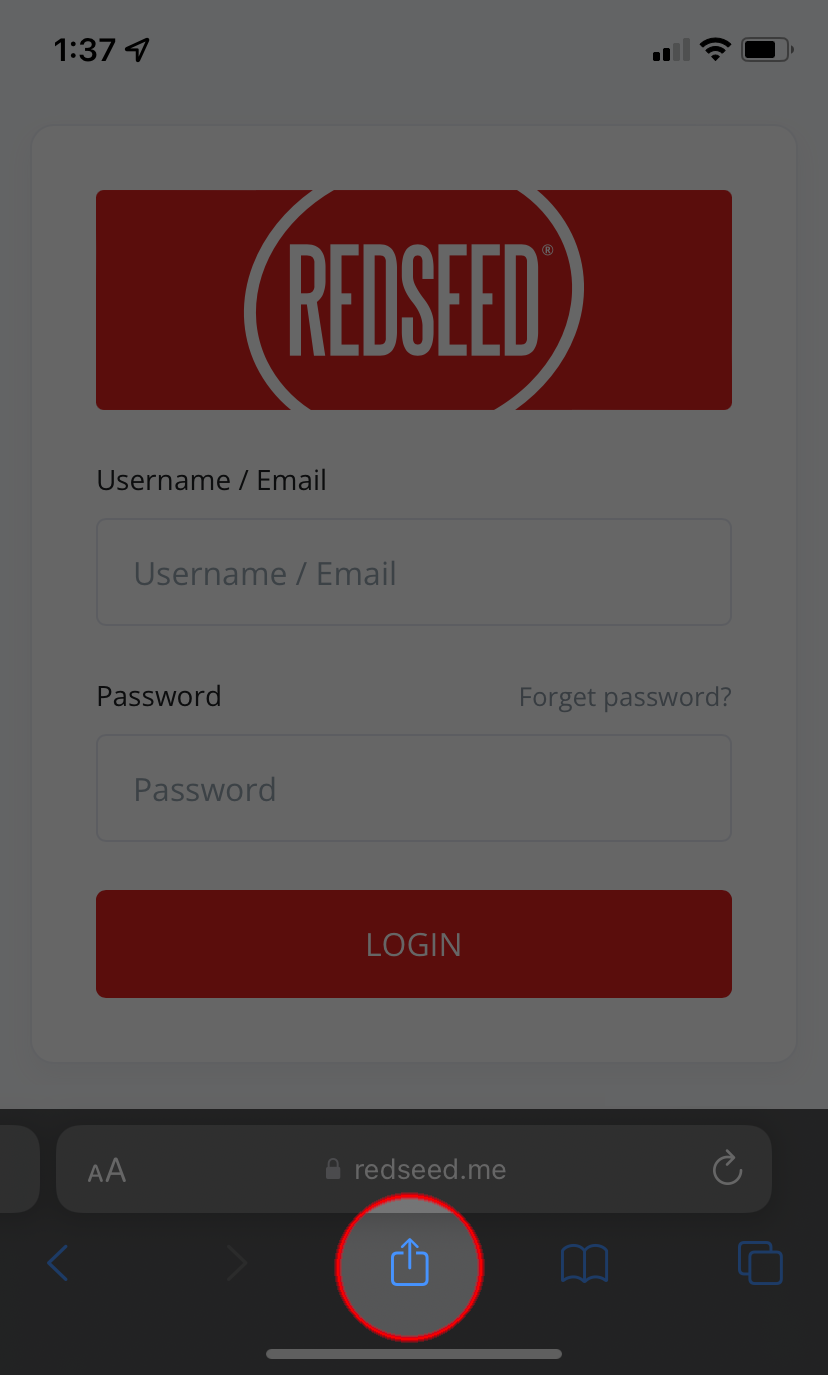Open the Forget password? link
This screenshot has width=828, height=1375.
click(x=625, y=697)
